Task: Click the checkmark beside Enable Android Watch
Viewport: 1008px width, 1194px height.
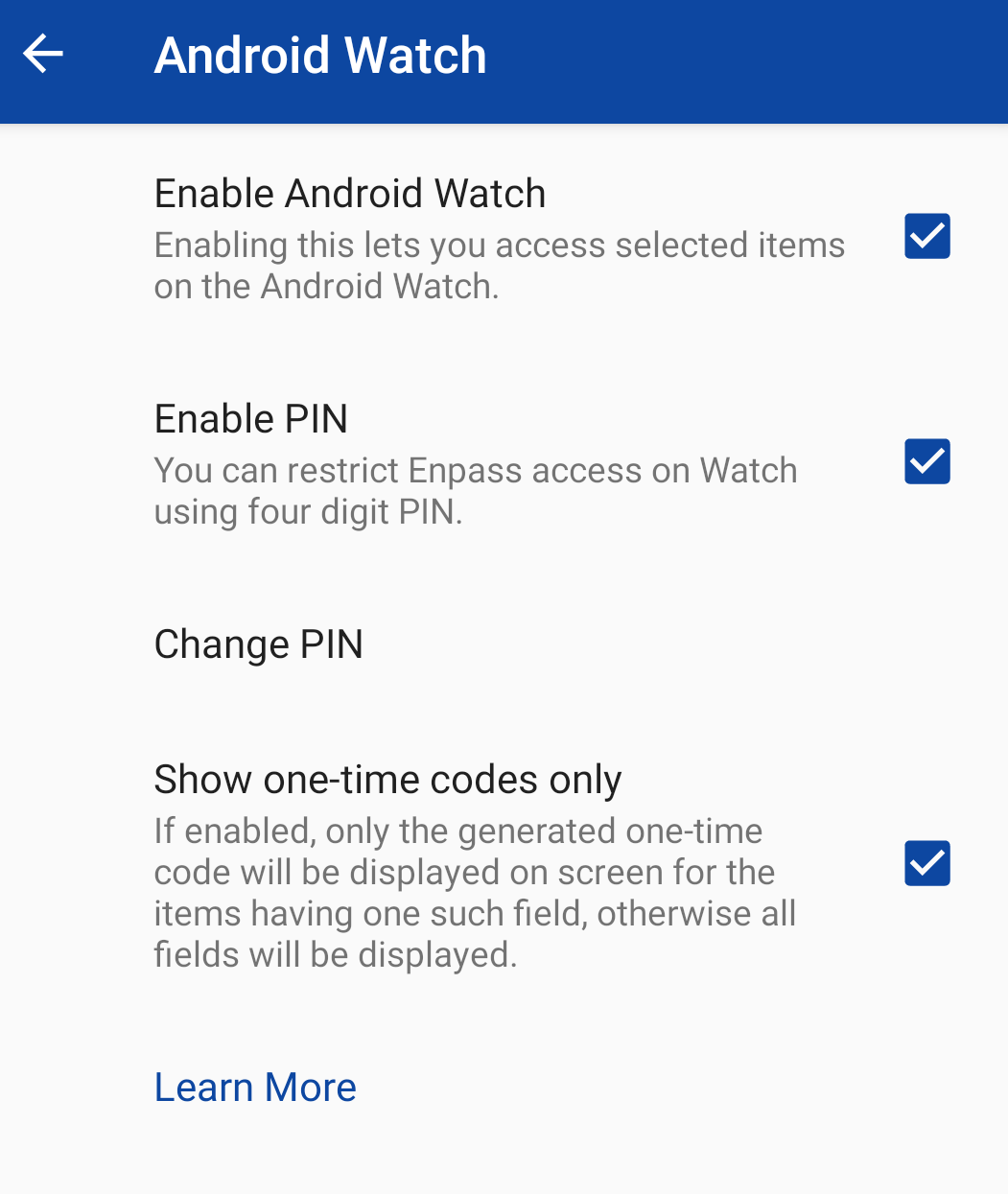Action: (x=926, y=236)
